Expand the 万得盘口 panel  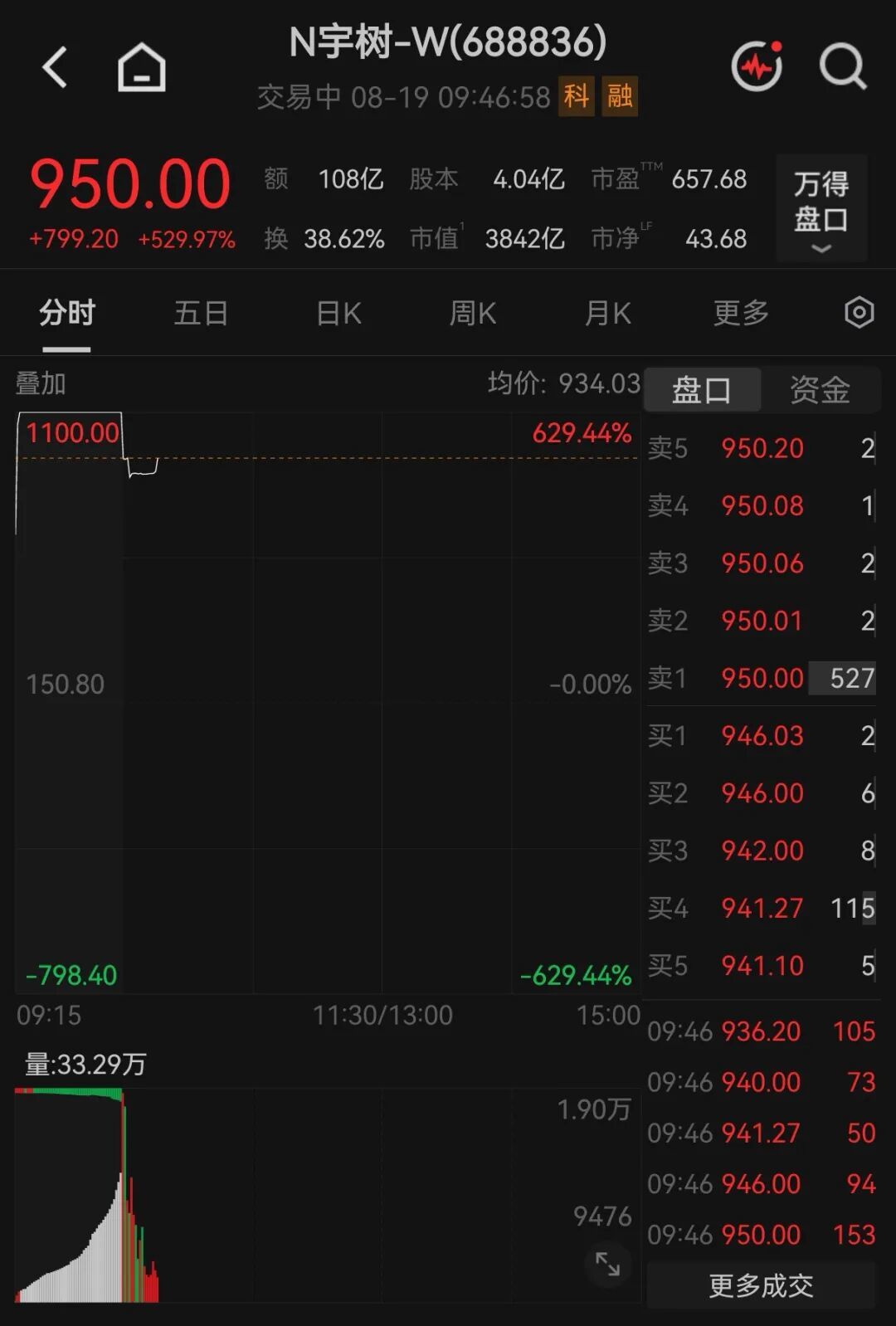pos(821,208)
